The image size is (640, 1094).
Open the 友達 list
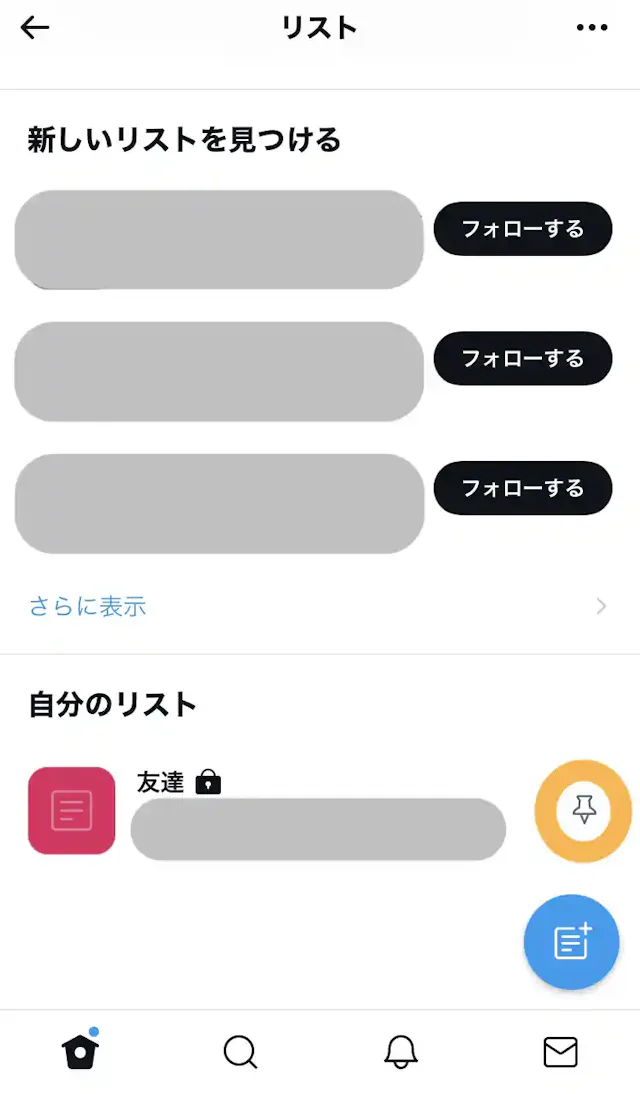click(160, 783)
